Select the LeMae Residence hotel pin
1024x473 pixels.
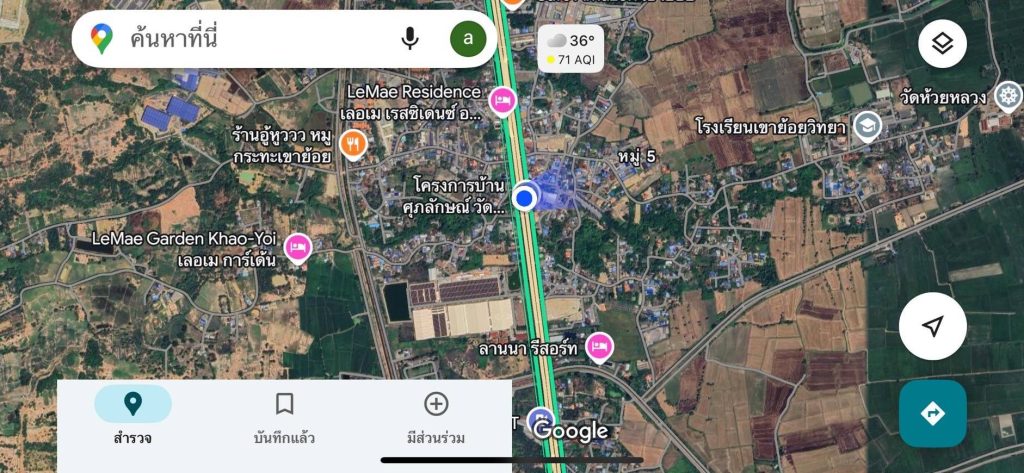pos(502,99)
